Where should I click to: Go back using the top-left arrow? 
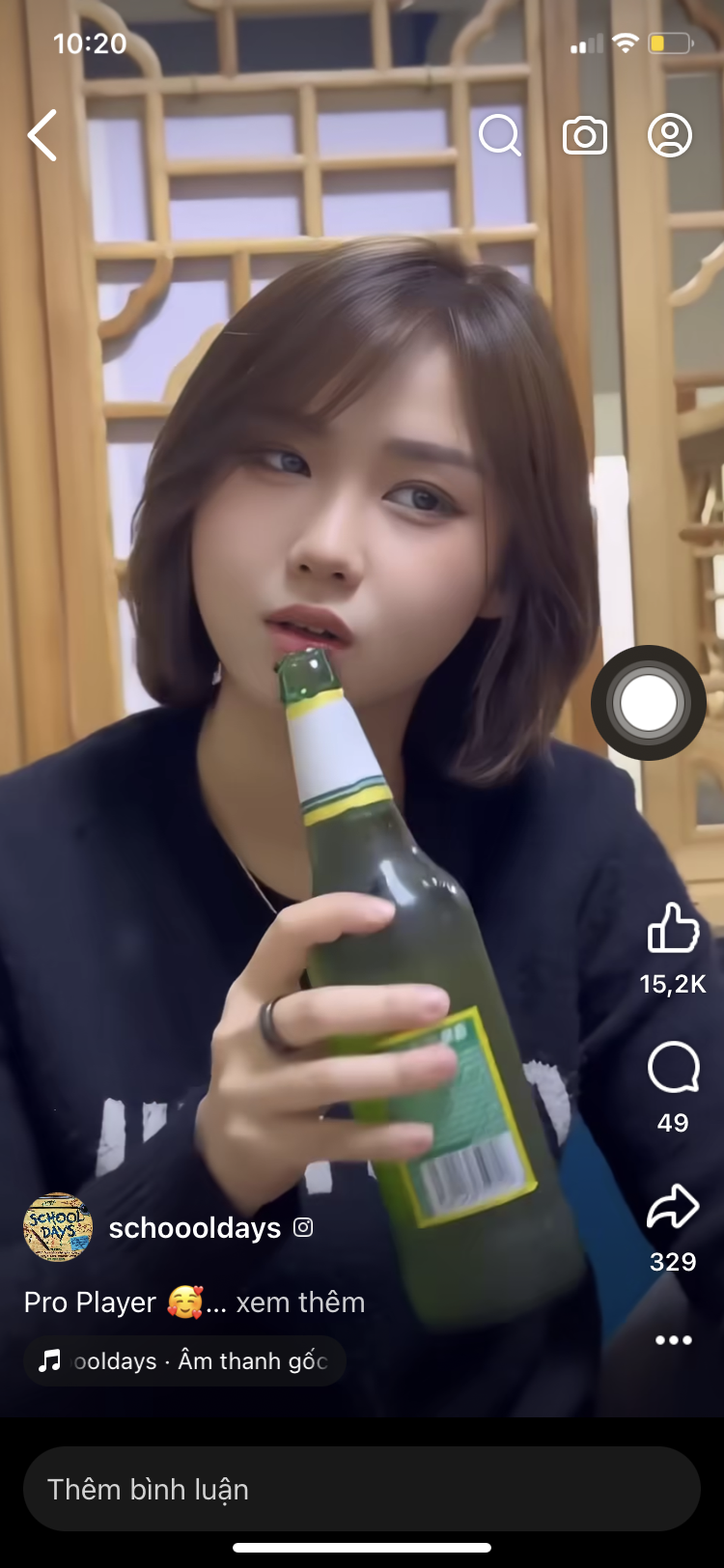[43, 135]
